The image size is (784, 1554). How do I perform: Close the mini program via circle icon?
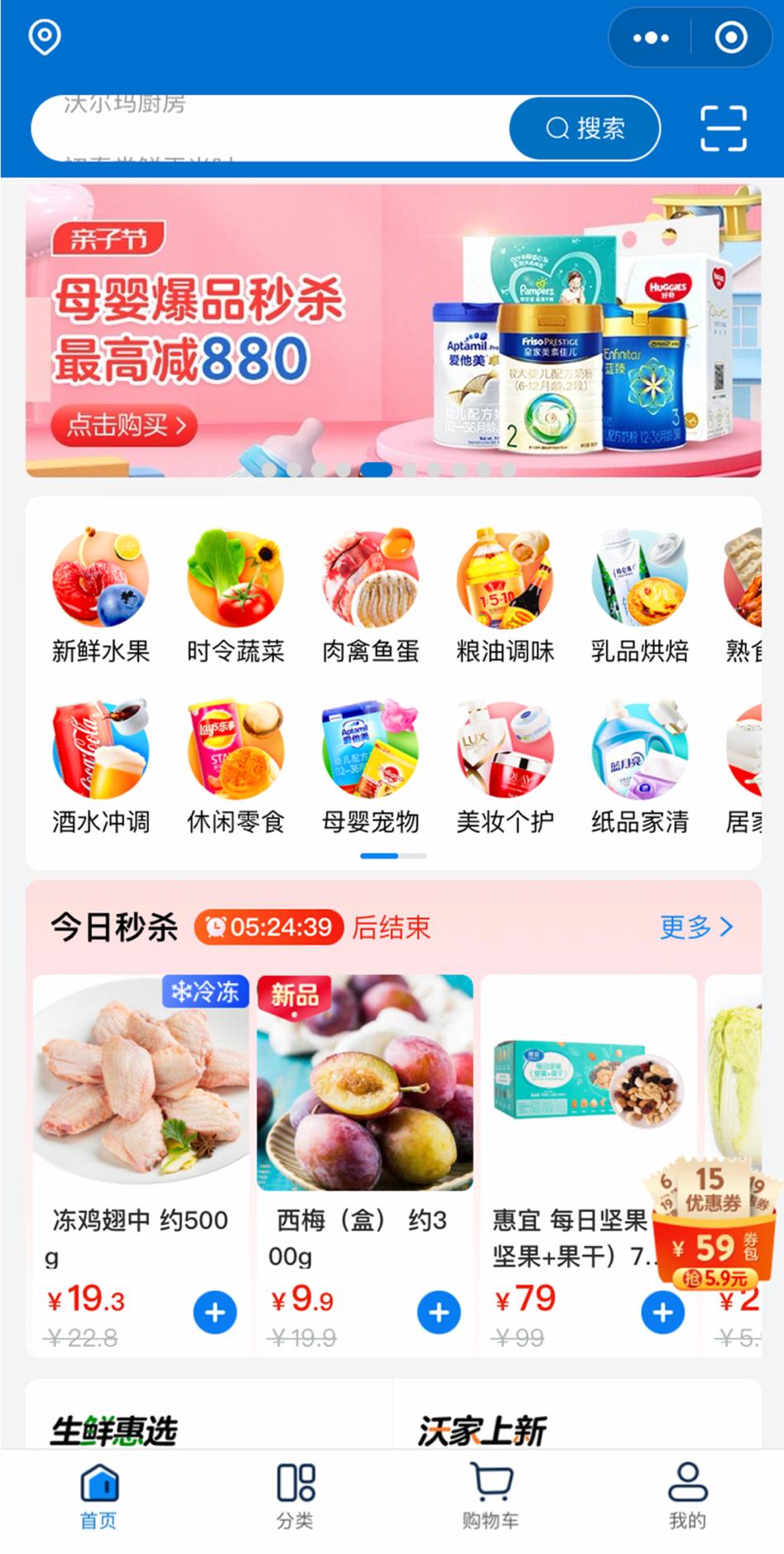point(731,38)
